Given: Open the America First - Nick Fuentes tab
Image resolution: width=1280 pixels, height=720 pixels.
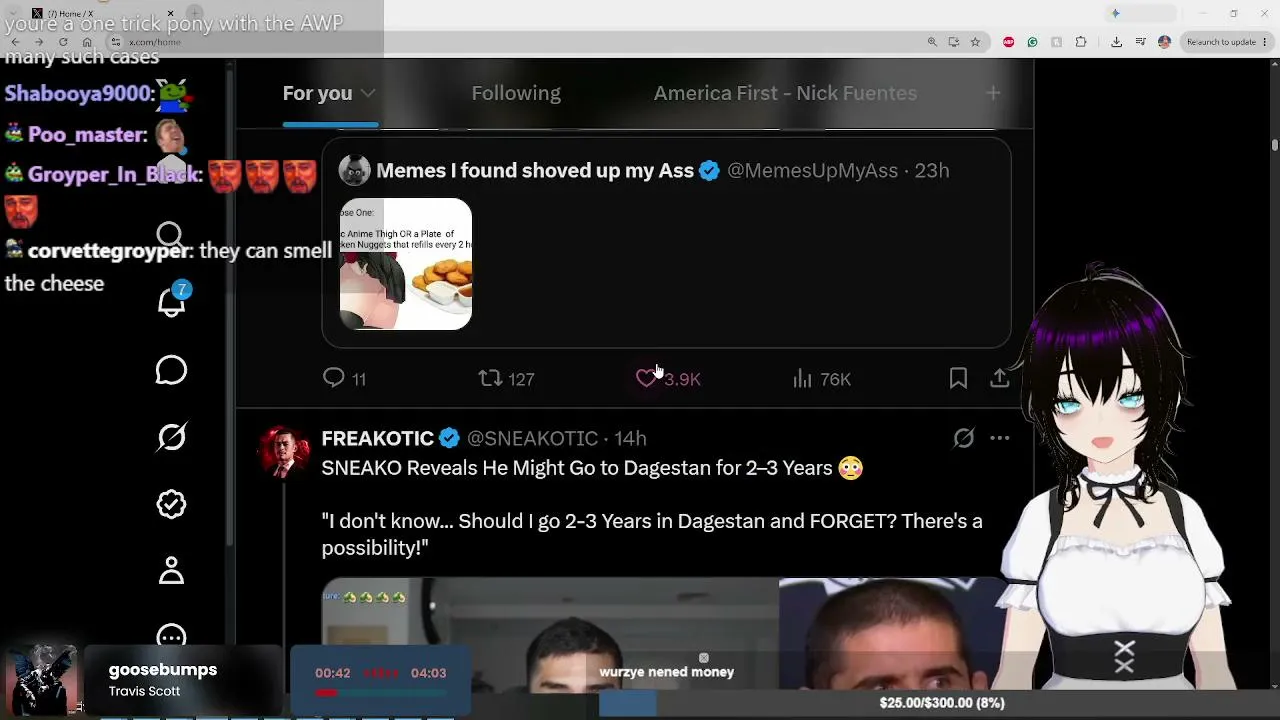Looking at the screenshot, I should tap(785, 93).
